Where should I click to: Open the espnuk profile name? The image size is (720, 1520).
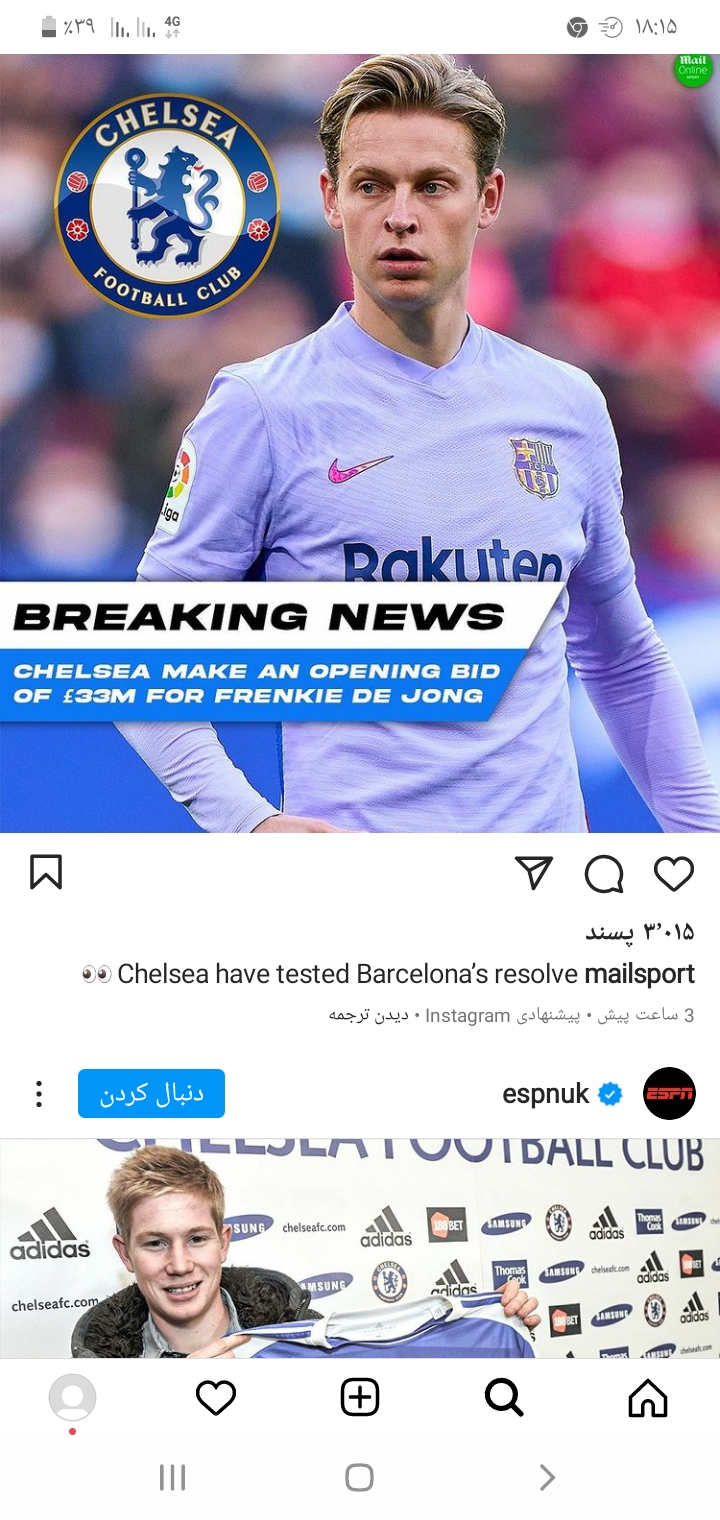pos(546,1094)
